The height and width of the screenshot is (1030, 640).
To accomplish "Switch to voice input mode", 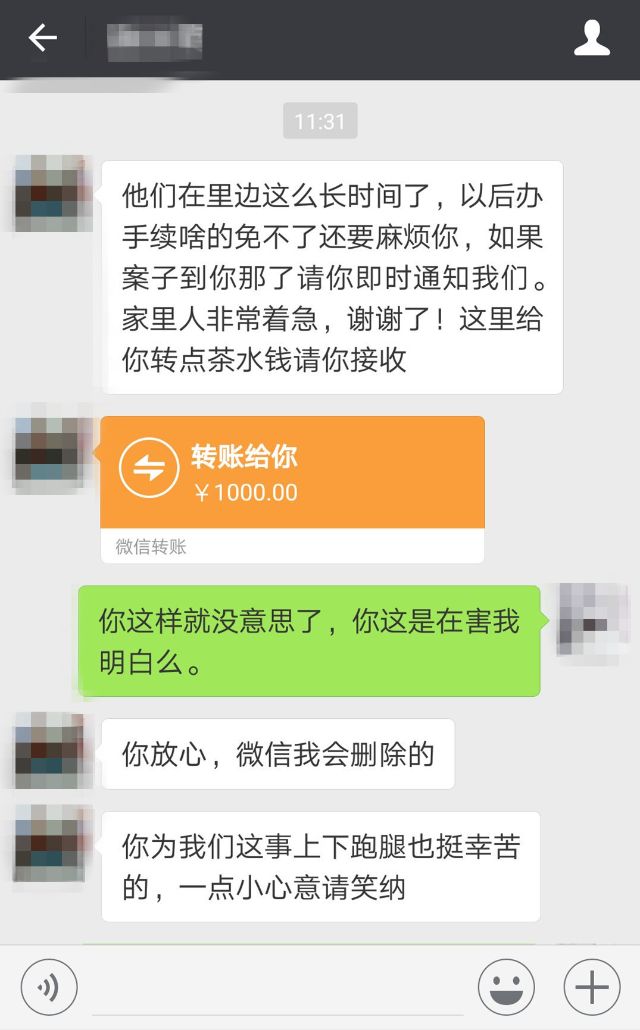I will point(48,987).
